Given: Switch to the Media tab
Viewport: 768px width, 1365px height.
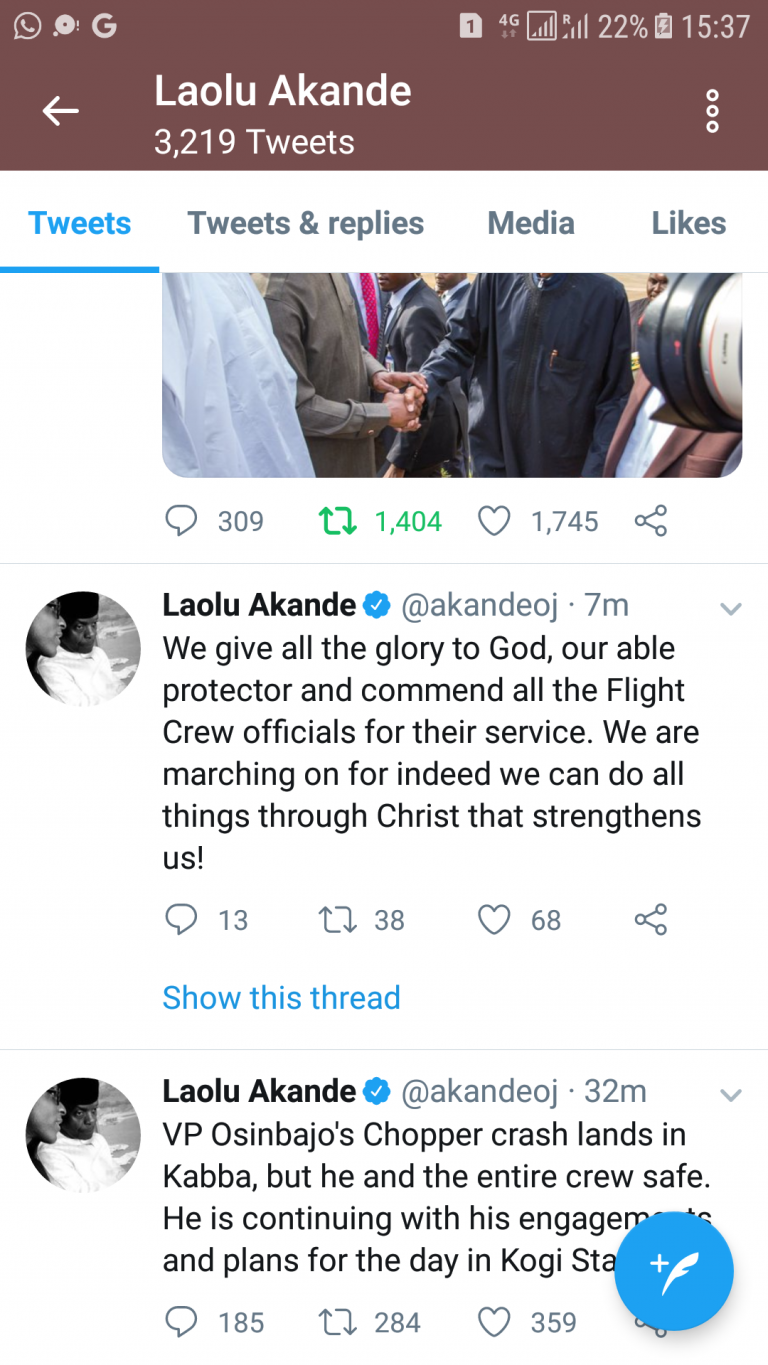Looking at the screenshot, I should click(x=531, y=223).
